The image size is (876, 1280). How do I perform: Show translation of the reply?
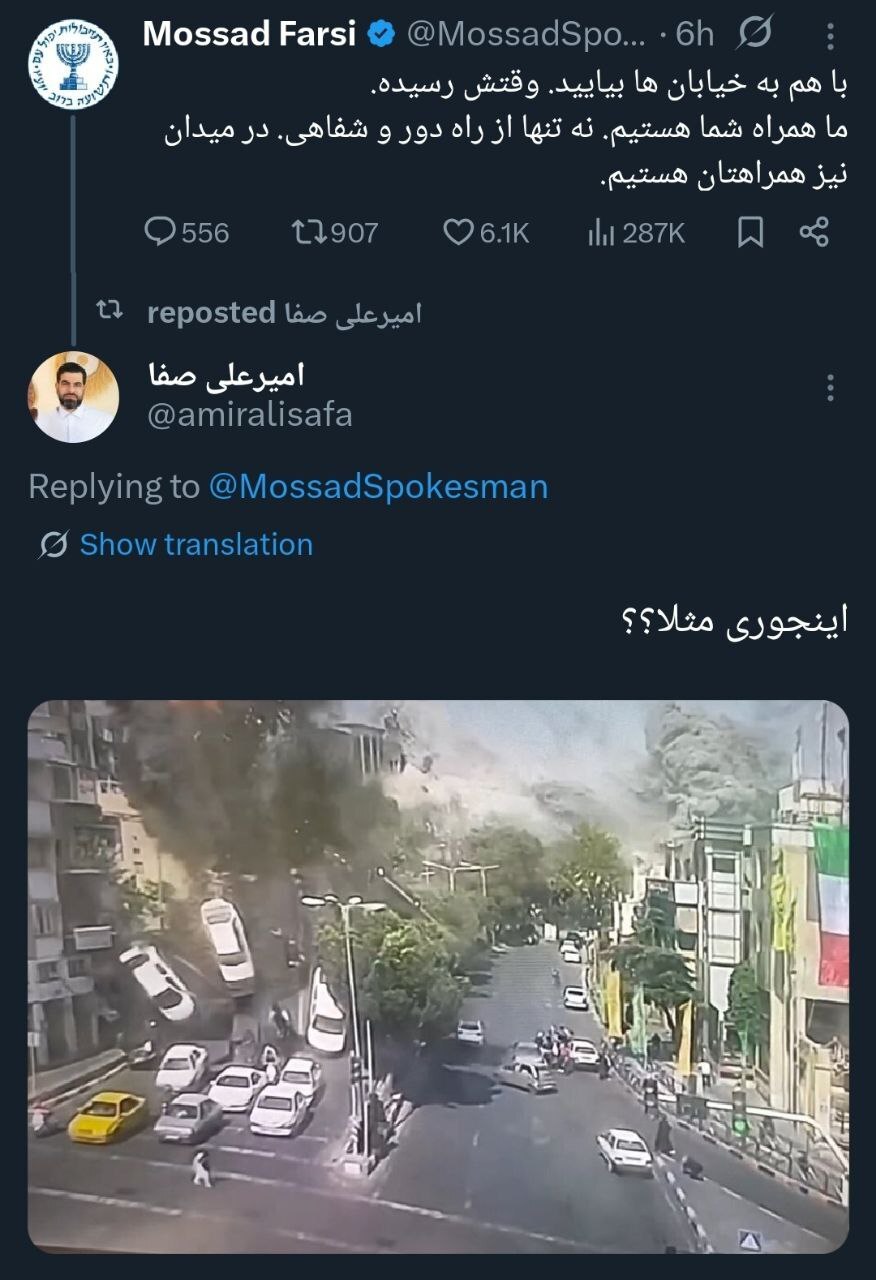click(195, 545)
